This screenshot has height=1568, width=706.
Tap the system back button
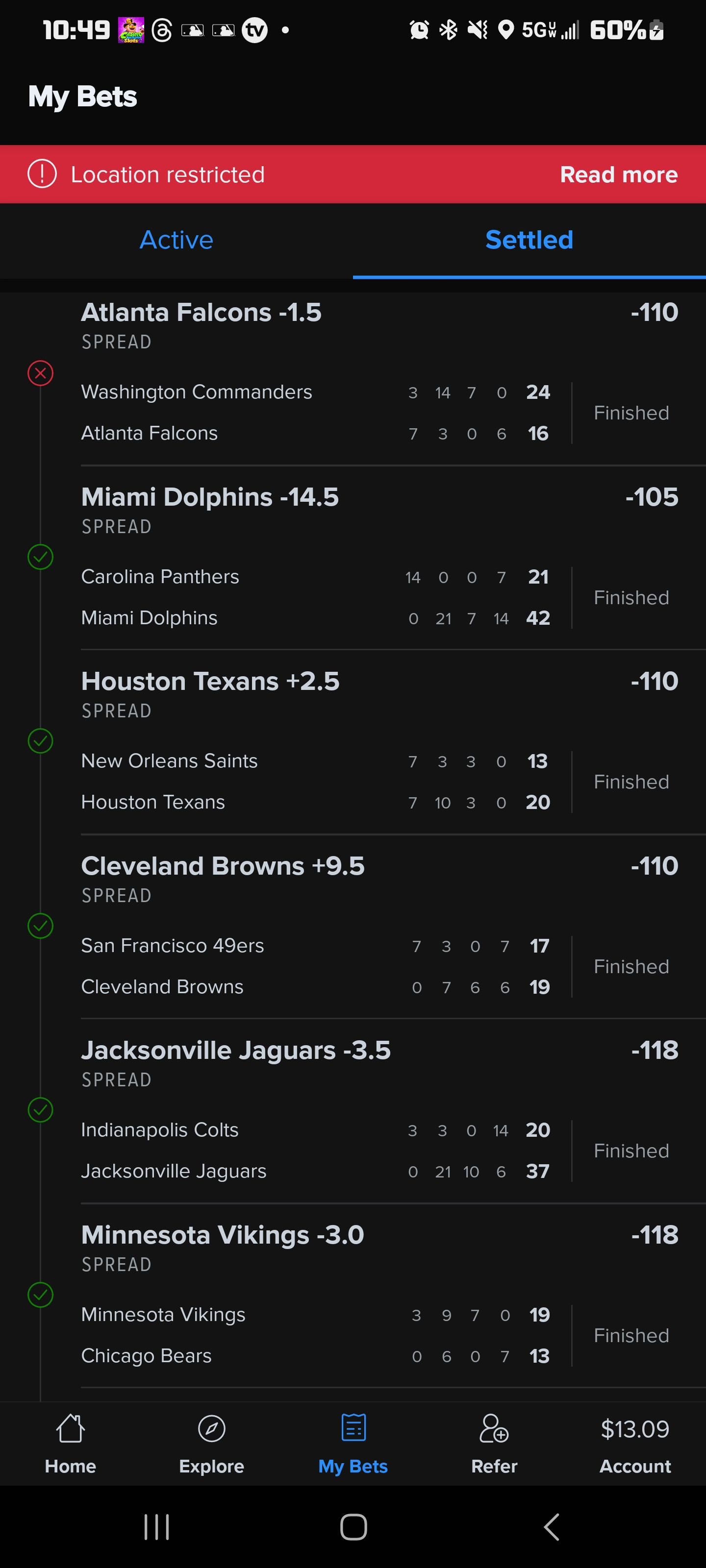551,1527
